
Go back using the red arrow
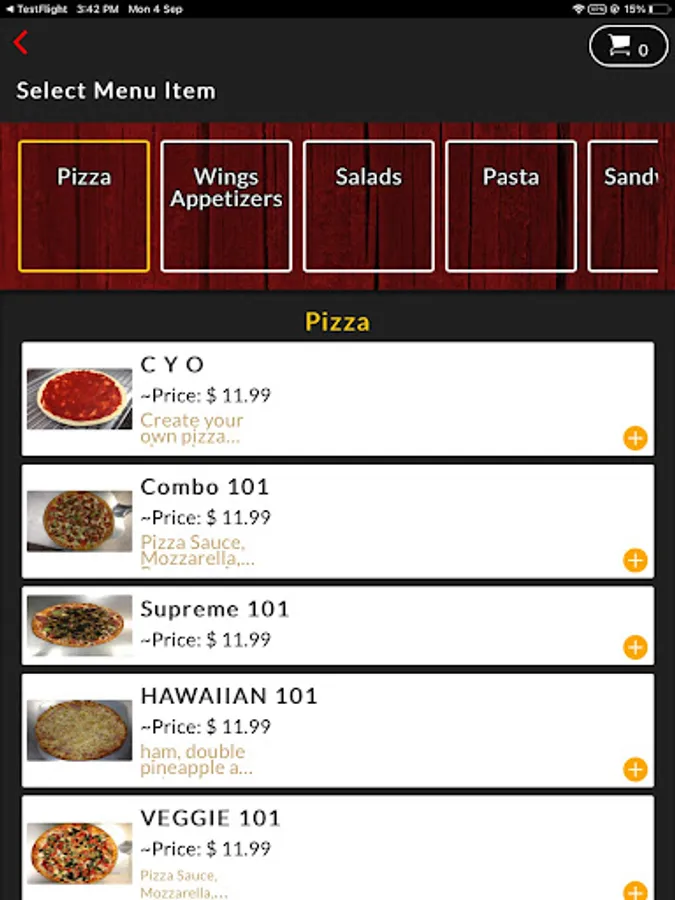(x=21, y=44)
